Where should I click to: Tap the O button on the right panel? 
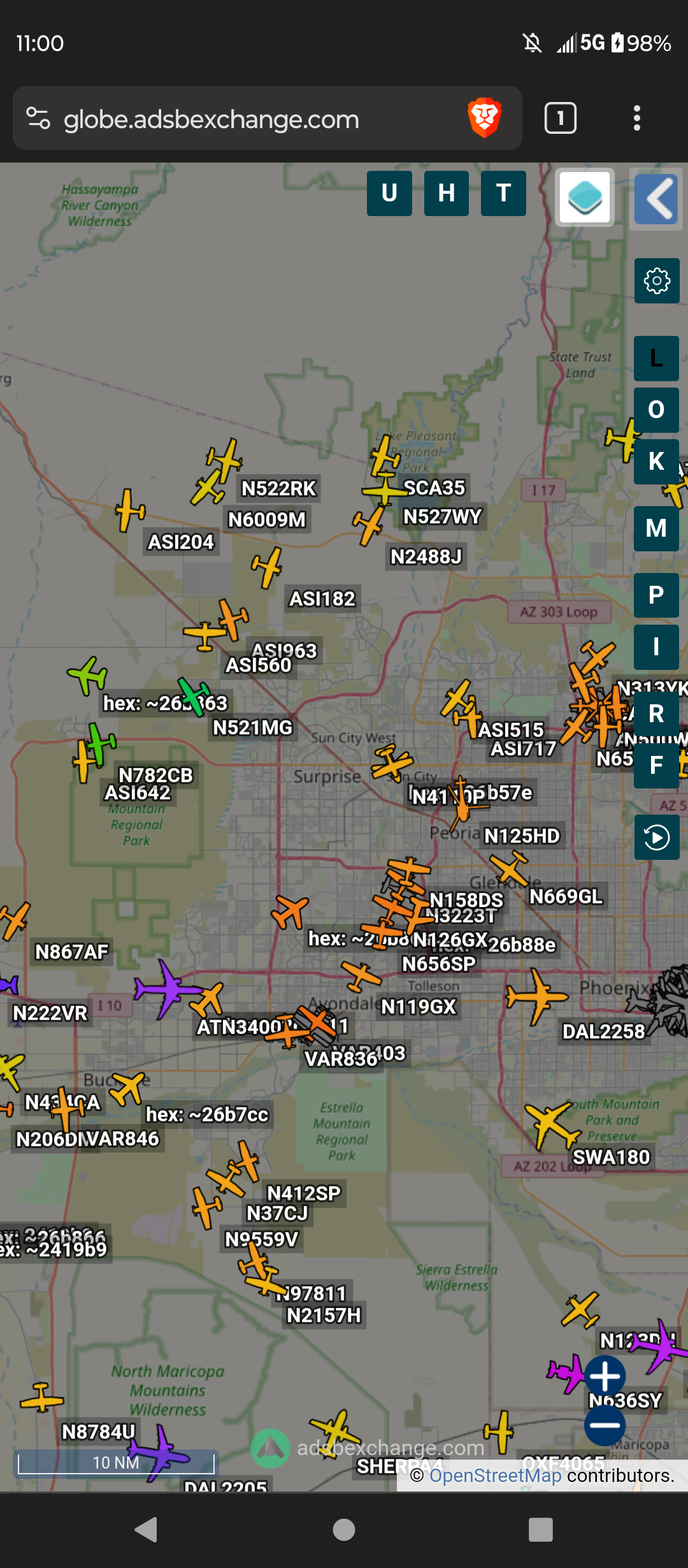click(x=656, y=410)
